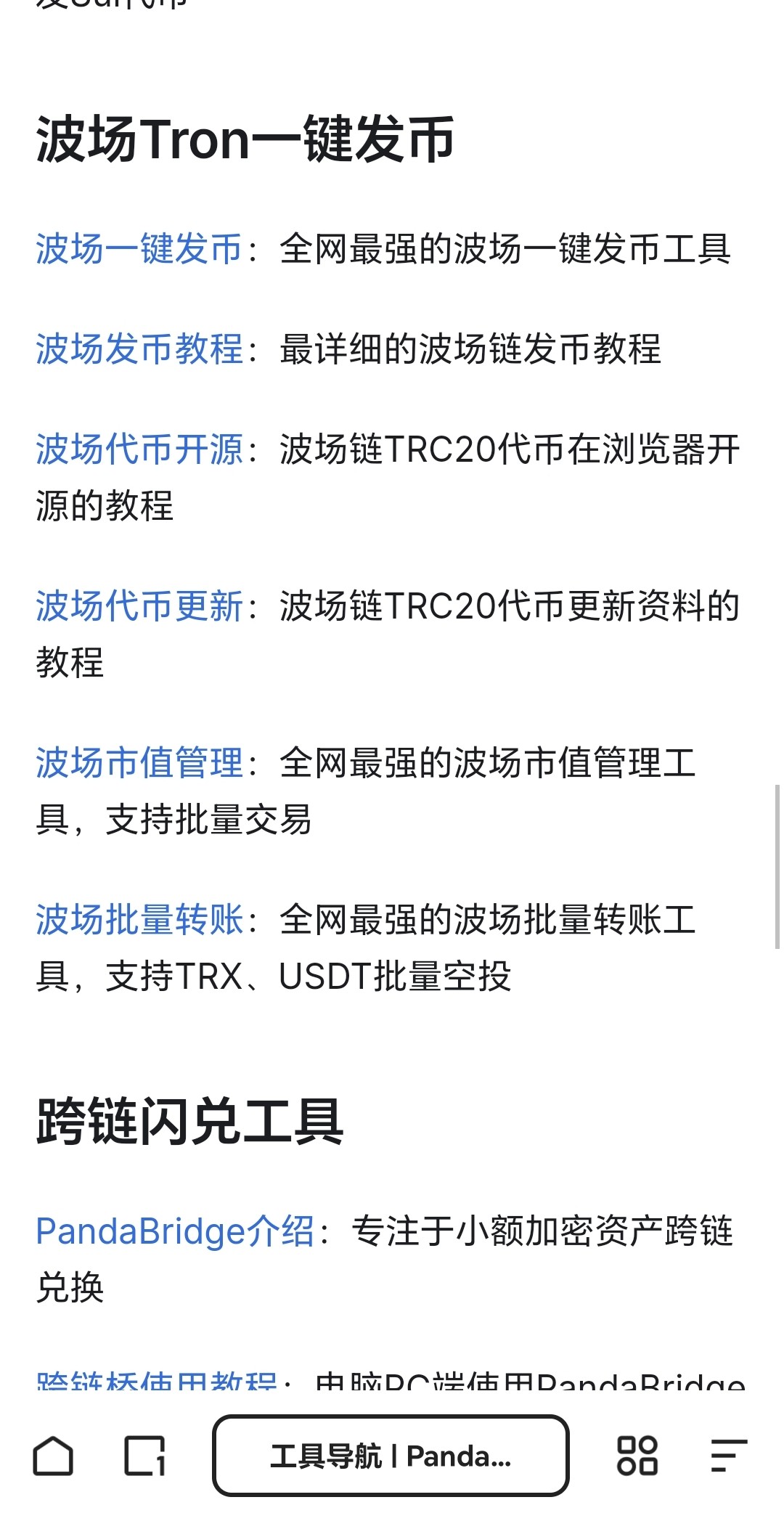Open the four-squares apps grid icon
Screen dimensions: 784x1521
pos(637,1456)
